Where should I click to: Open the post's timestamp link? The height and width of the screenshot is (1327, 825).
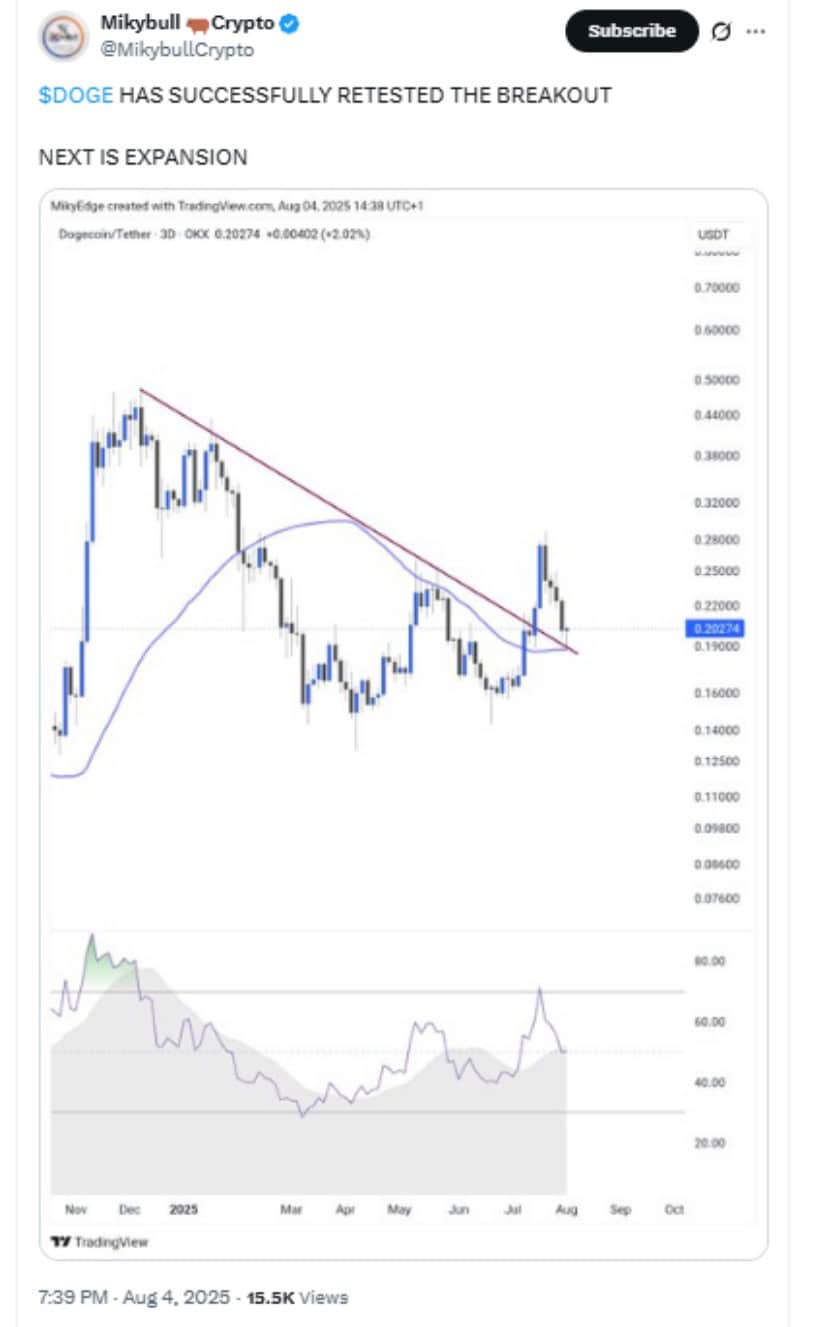coord(133,1297)
